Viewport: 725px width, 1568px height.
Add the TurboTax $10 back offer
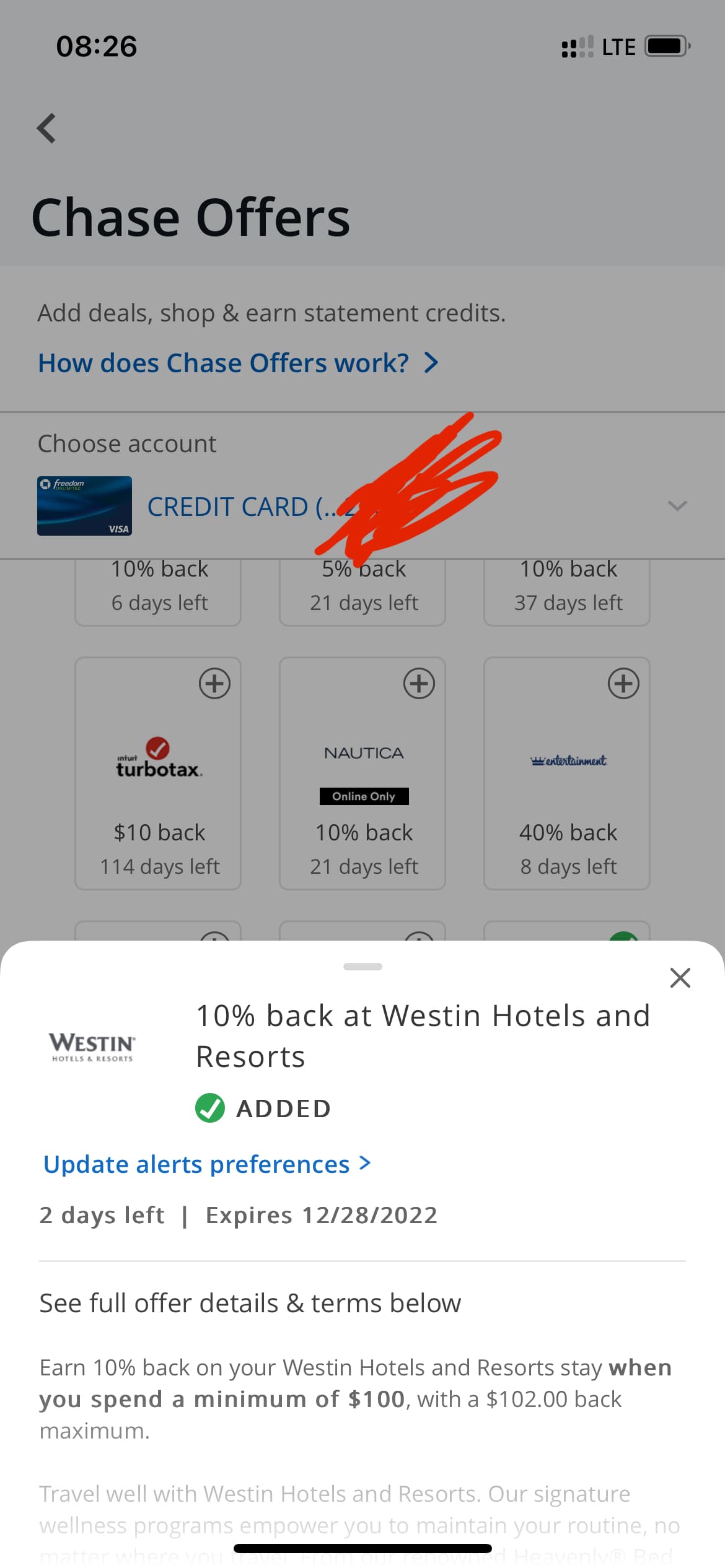coord(214,684)
